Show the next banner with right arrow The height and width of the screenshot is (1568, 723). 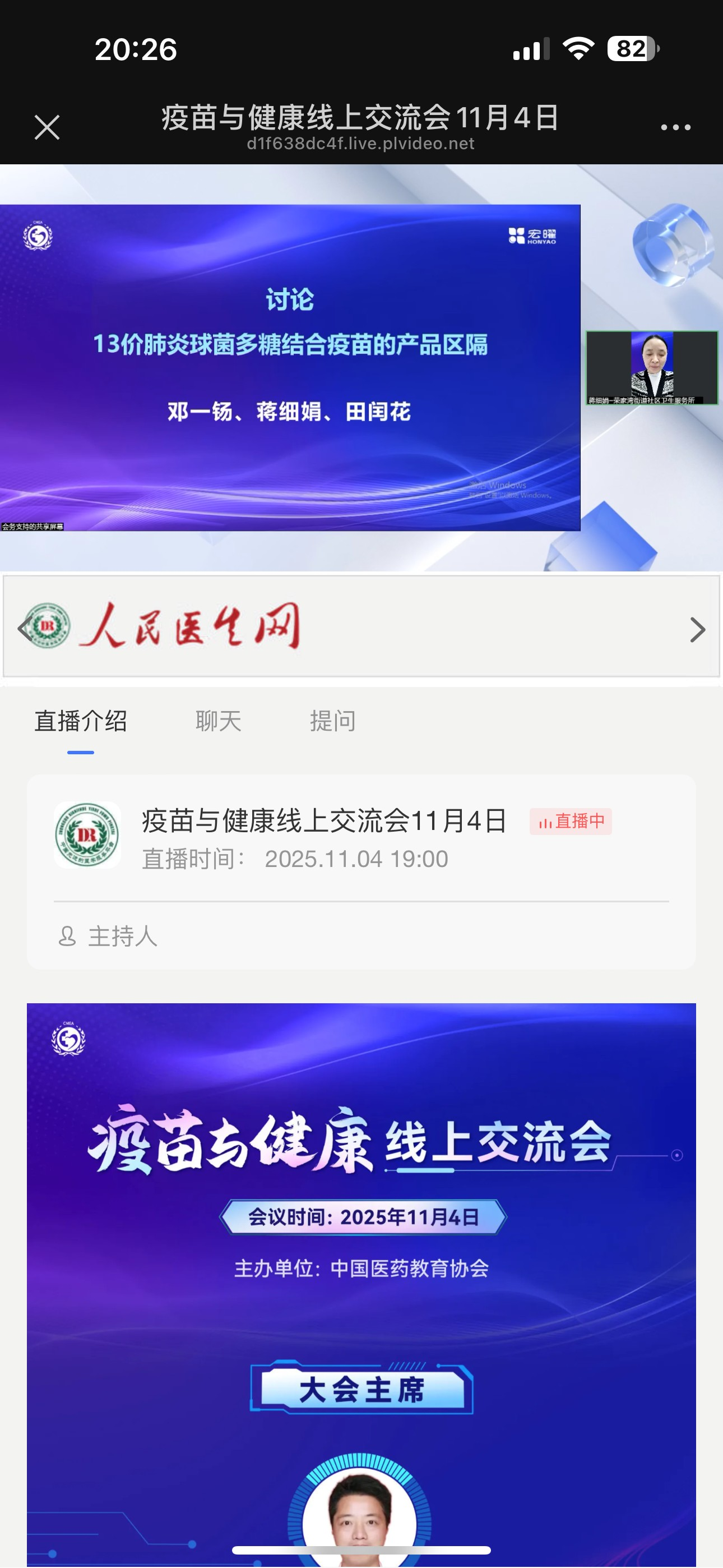pos(697,629)
